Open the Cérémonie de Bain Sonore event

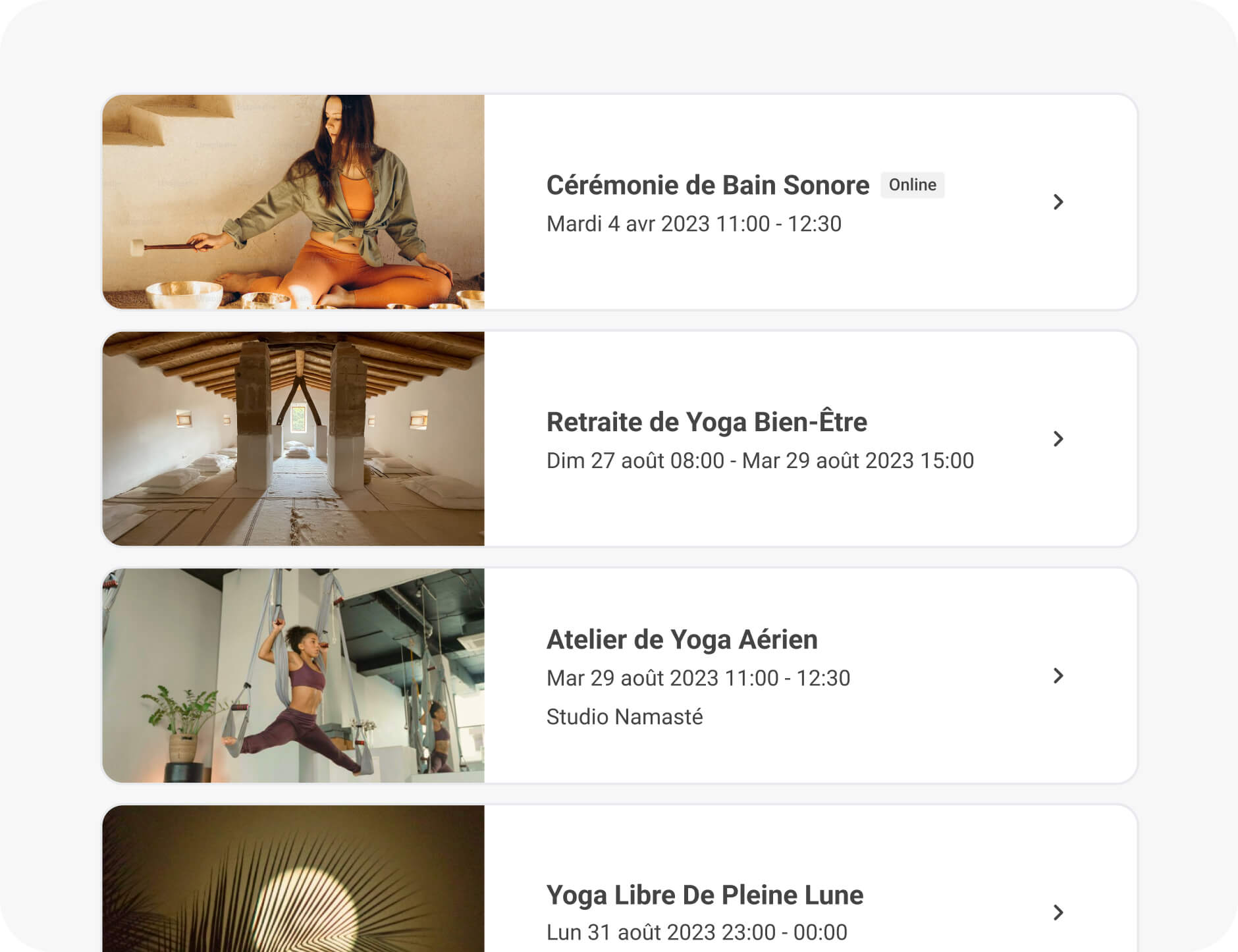pos(707,186)
